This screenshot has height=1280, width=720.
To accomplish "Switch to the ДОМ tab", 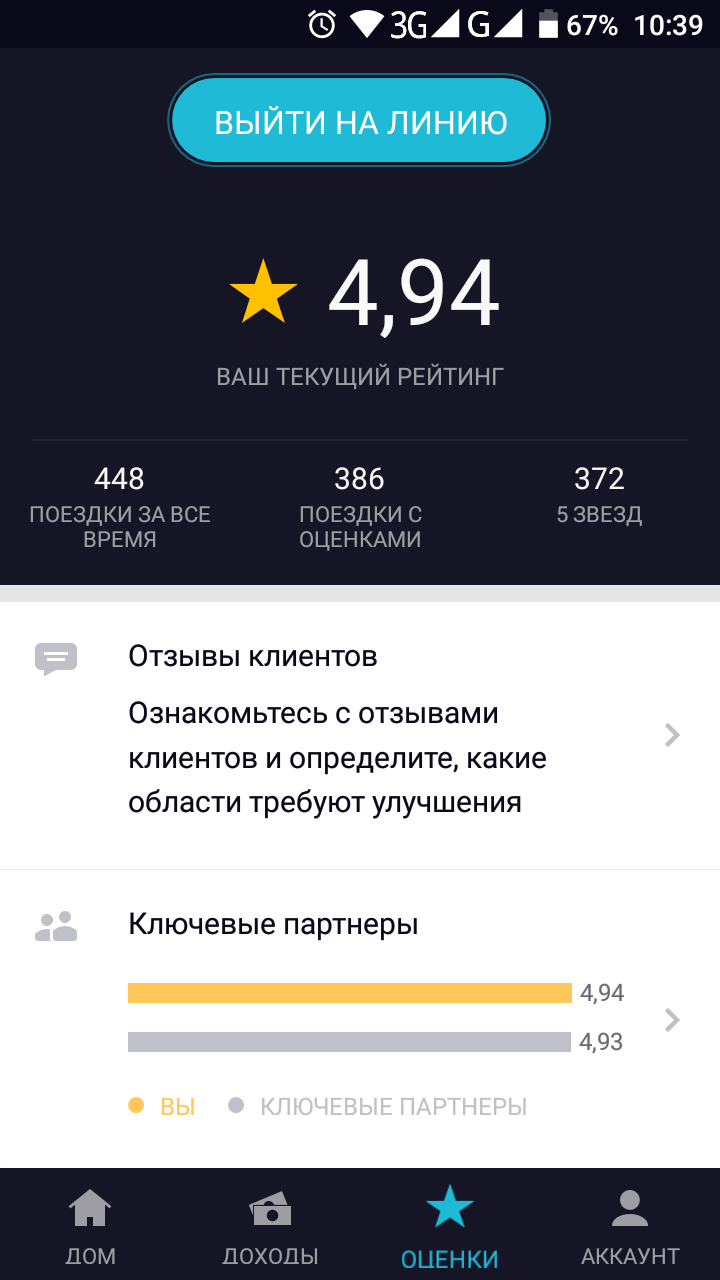I will click(90, 1226).
